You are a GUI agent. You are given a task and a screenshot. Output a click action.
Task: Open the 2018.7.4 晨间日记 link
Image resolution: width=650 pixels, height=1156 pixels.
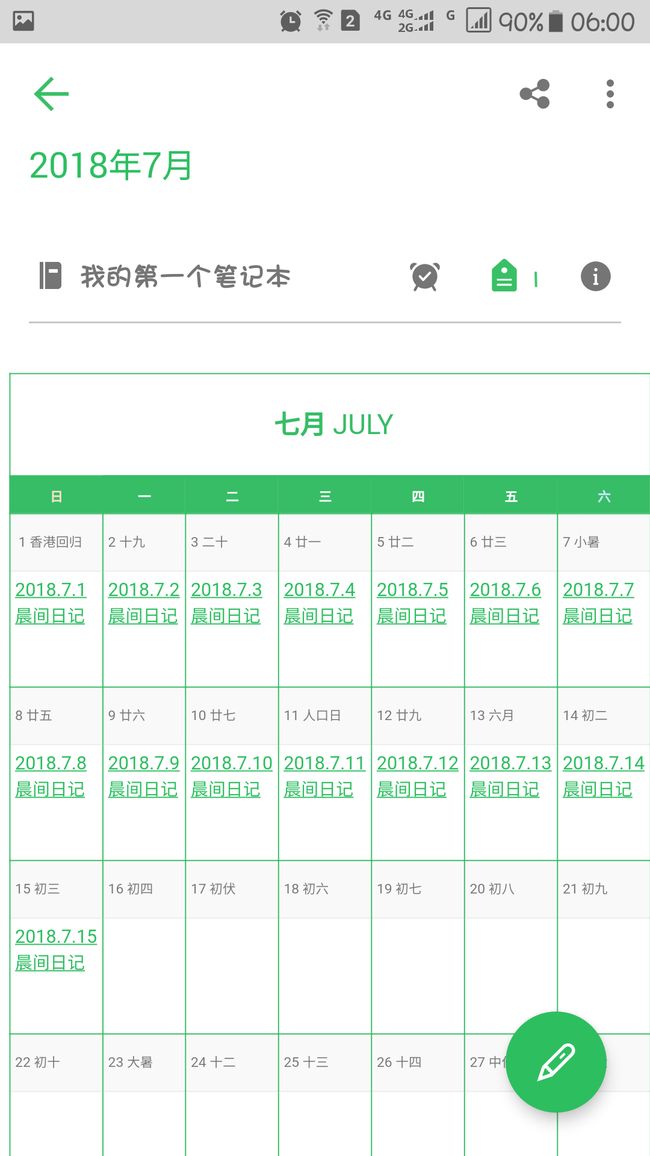319,602
